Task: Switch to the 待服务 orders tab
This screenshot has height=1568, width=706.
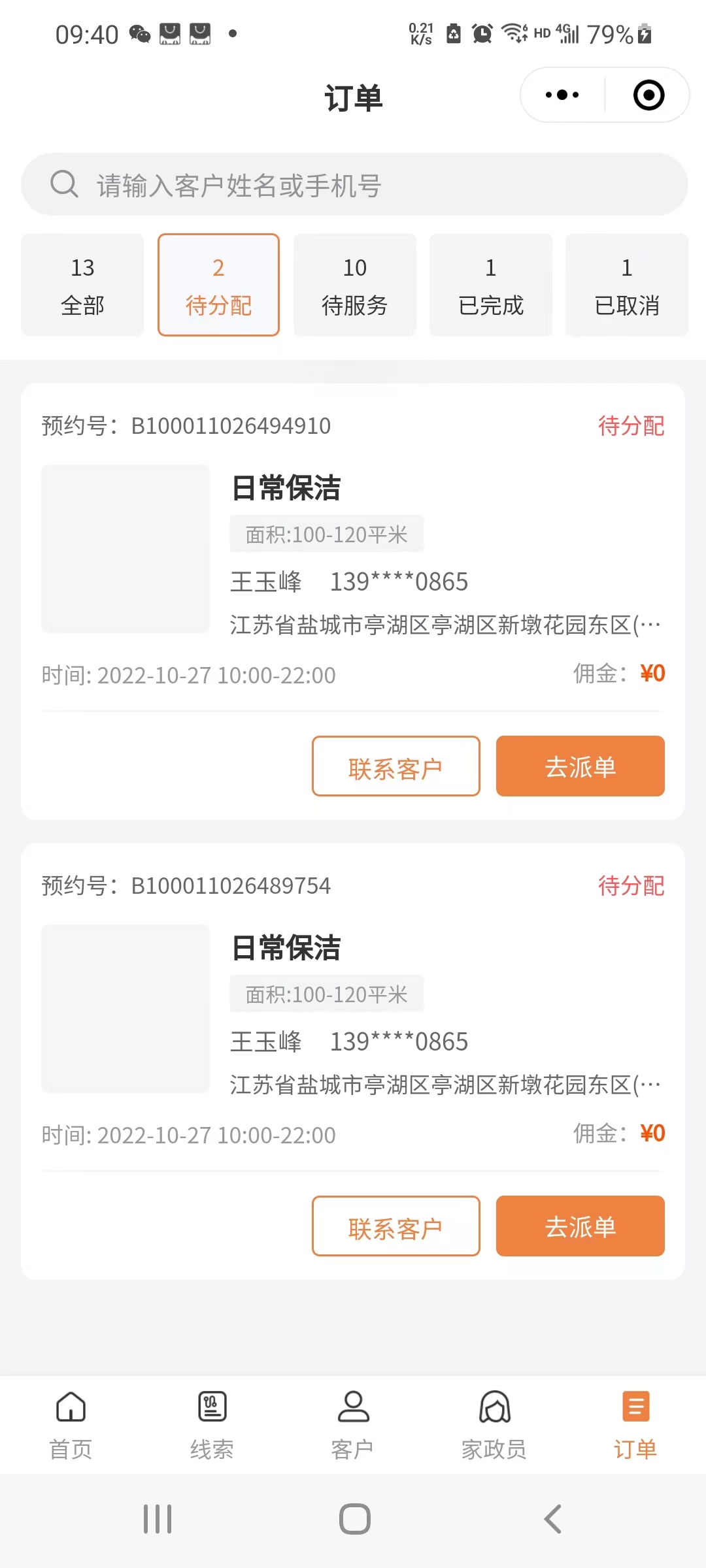Action: [354, 285]
